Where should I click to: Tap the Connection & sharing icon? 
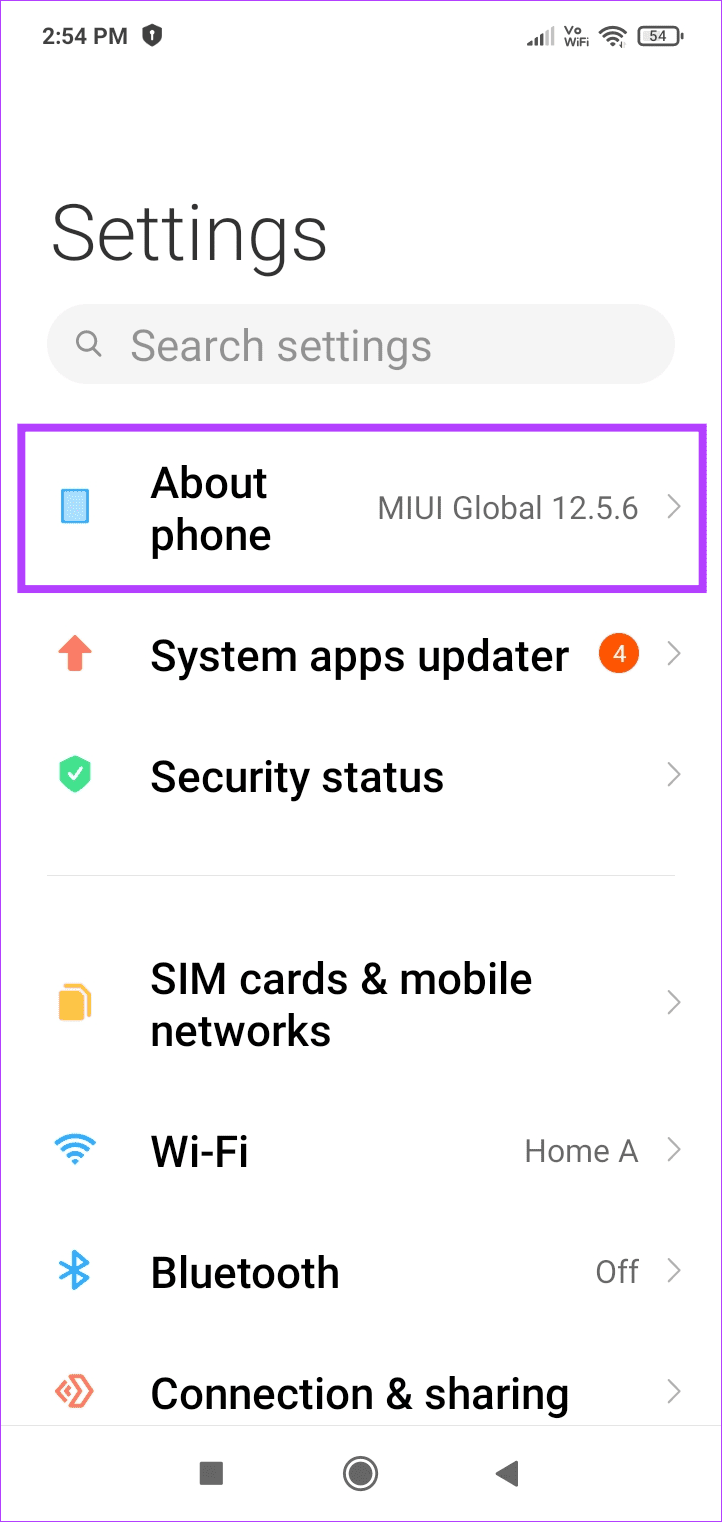pyautogui.click(x=74, y=1392)
